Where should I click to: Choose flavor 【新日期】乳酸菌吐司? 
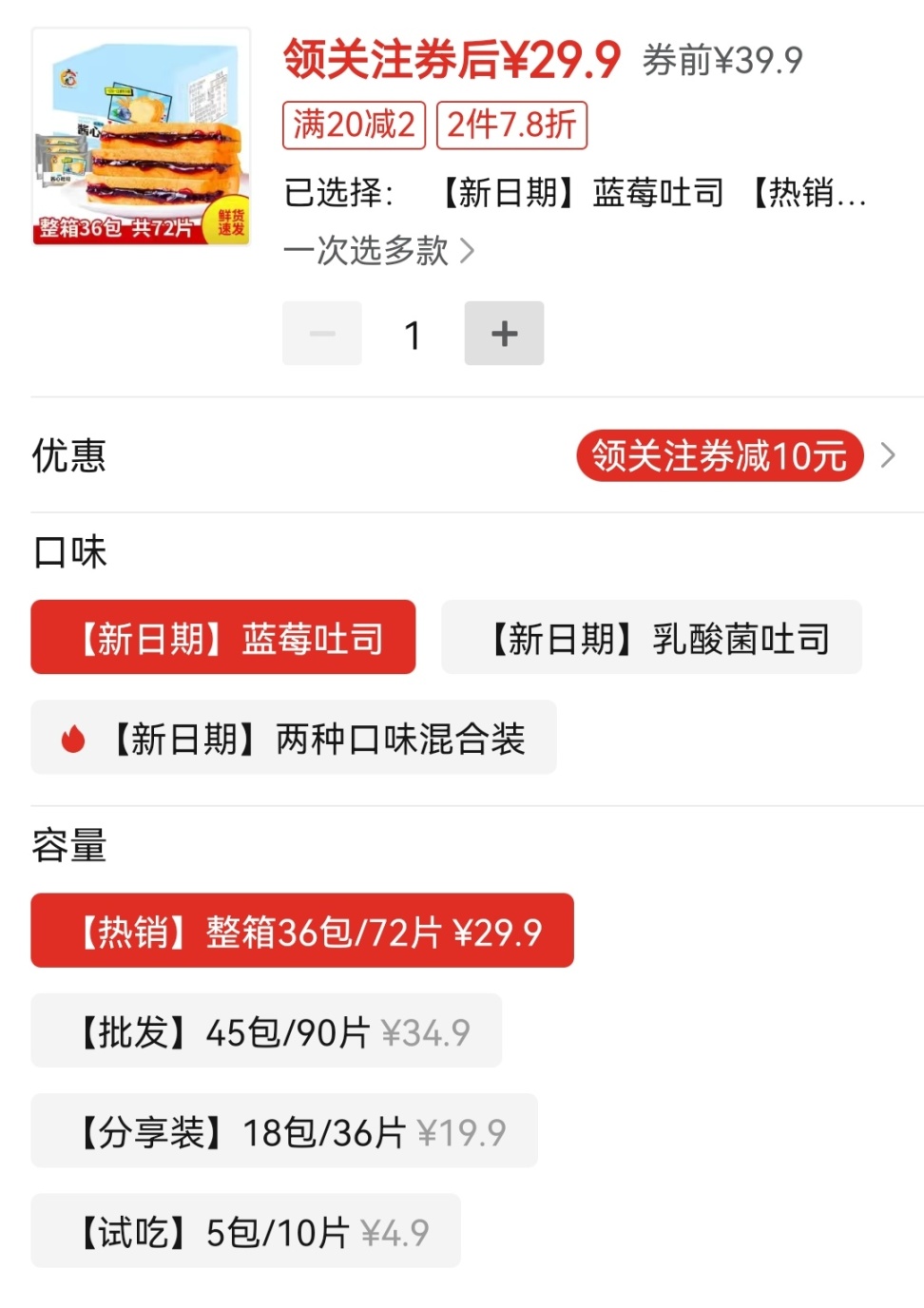(x=651, y=638)
